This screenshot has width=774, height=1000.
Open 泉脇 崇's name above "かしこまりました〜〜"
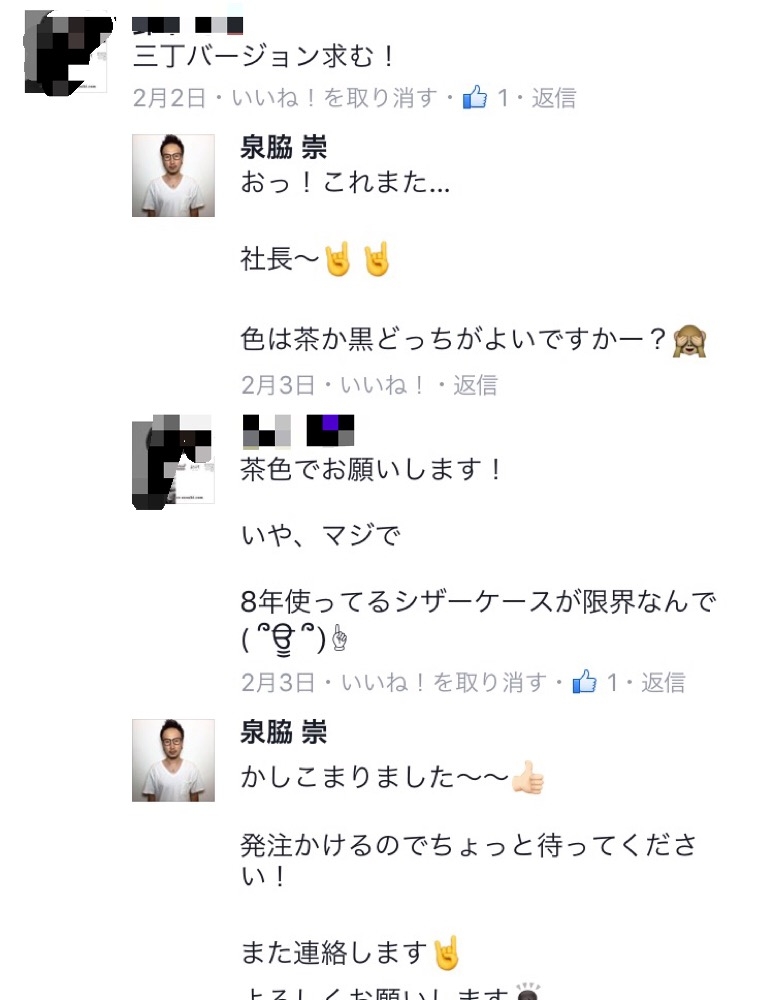point(284,733)
